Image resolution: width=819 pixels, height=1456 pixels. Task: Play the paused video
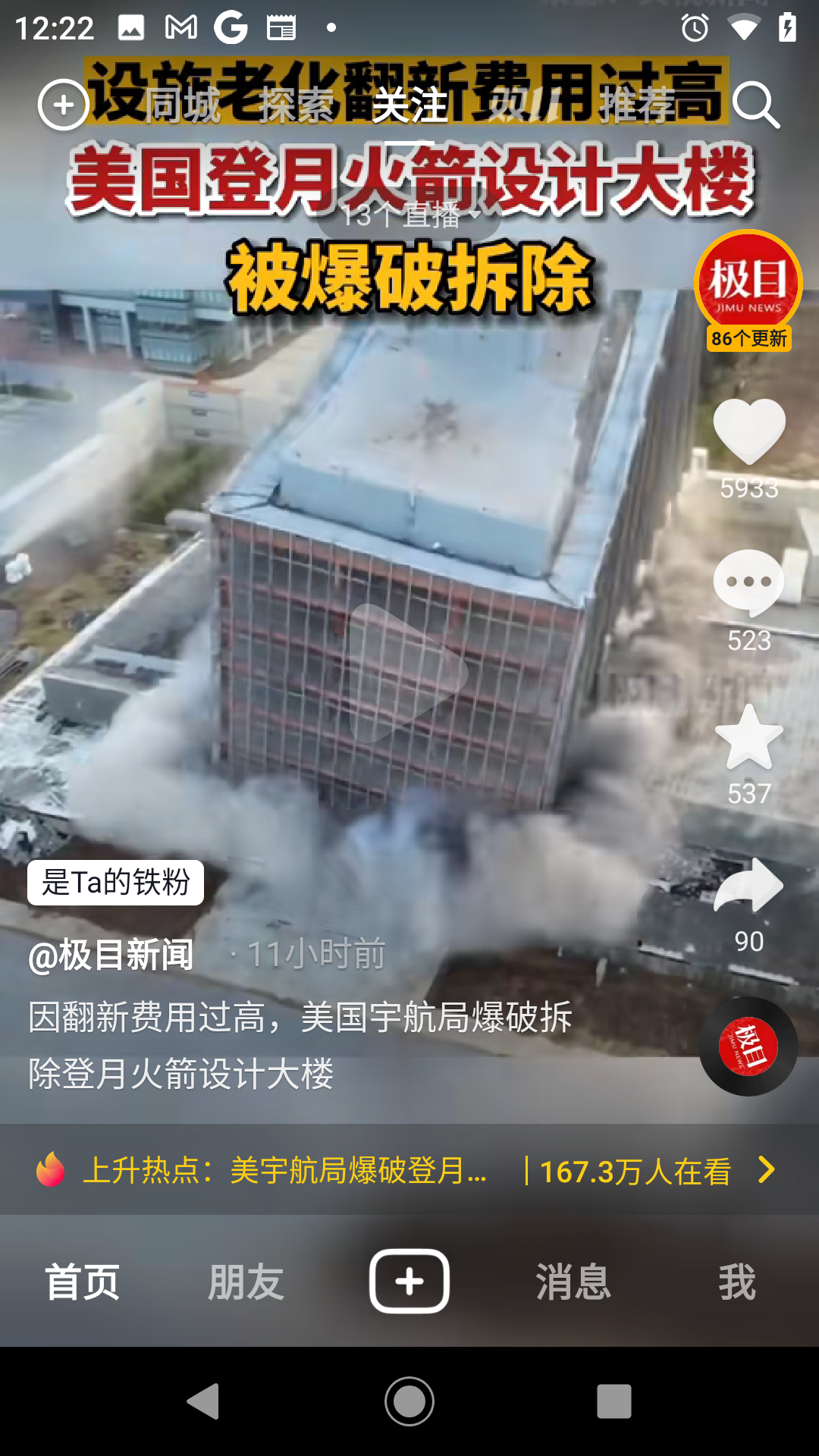point(409,673)
